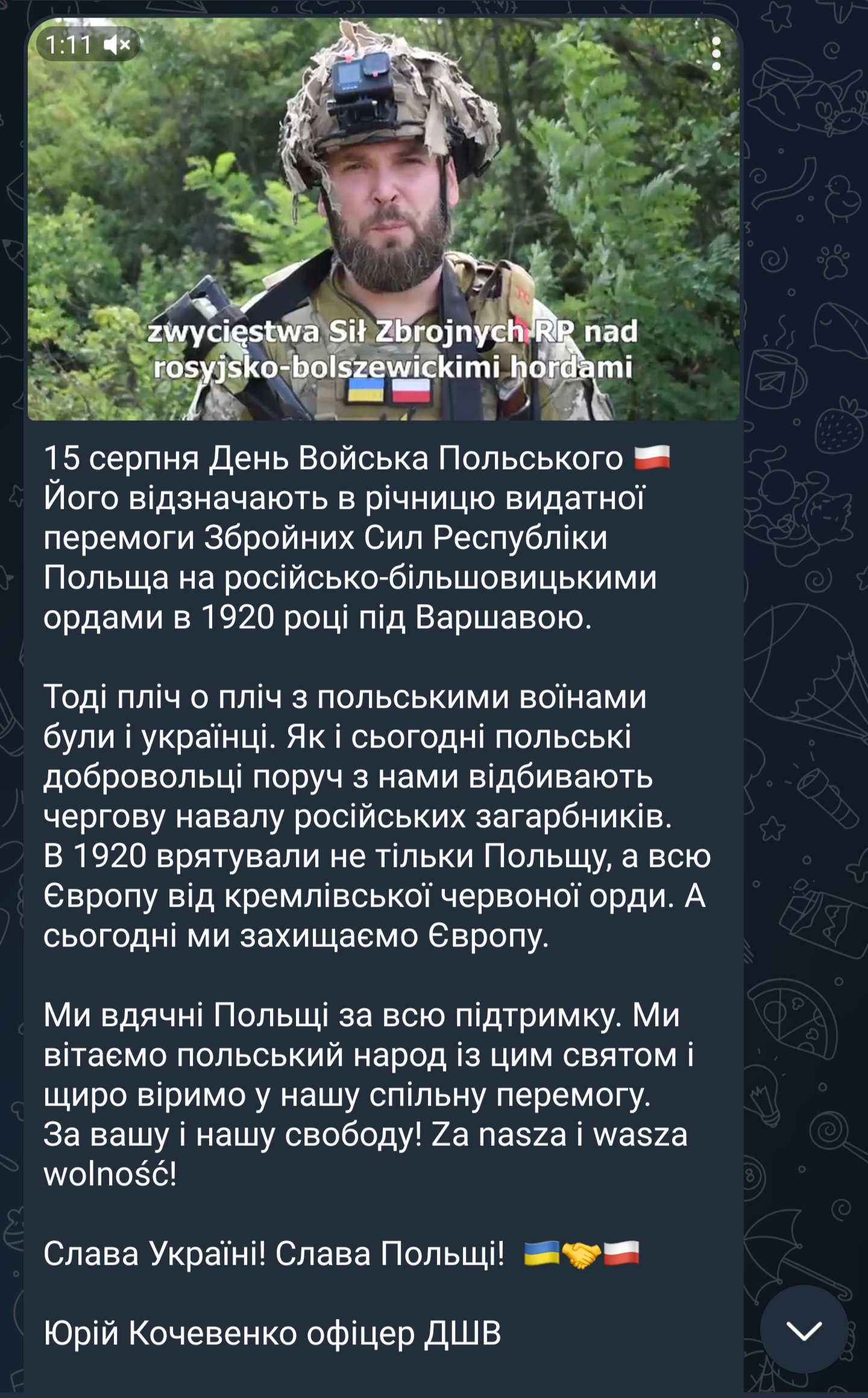Open the soldier video in full view
Image resolution: width=868 pixels, height=1398 pixels.
pyautogui.click(x=383, y=218)
